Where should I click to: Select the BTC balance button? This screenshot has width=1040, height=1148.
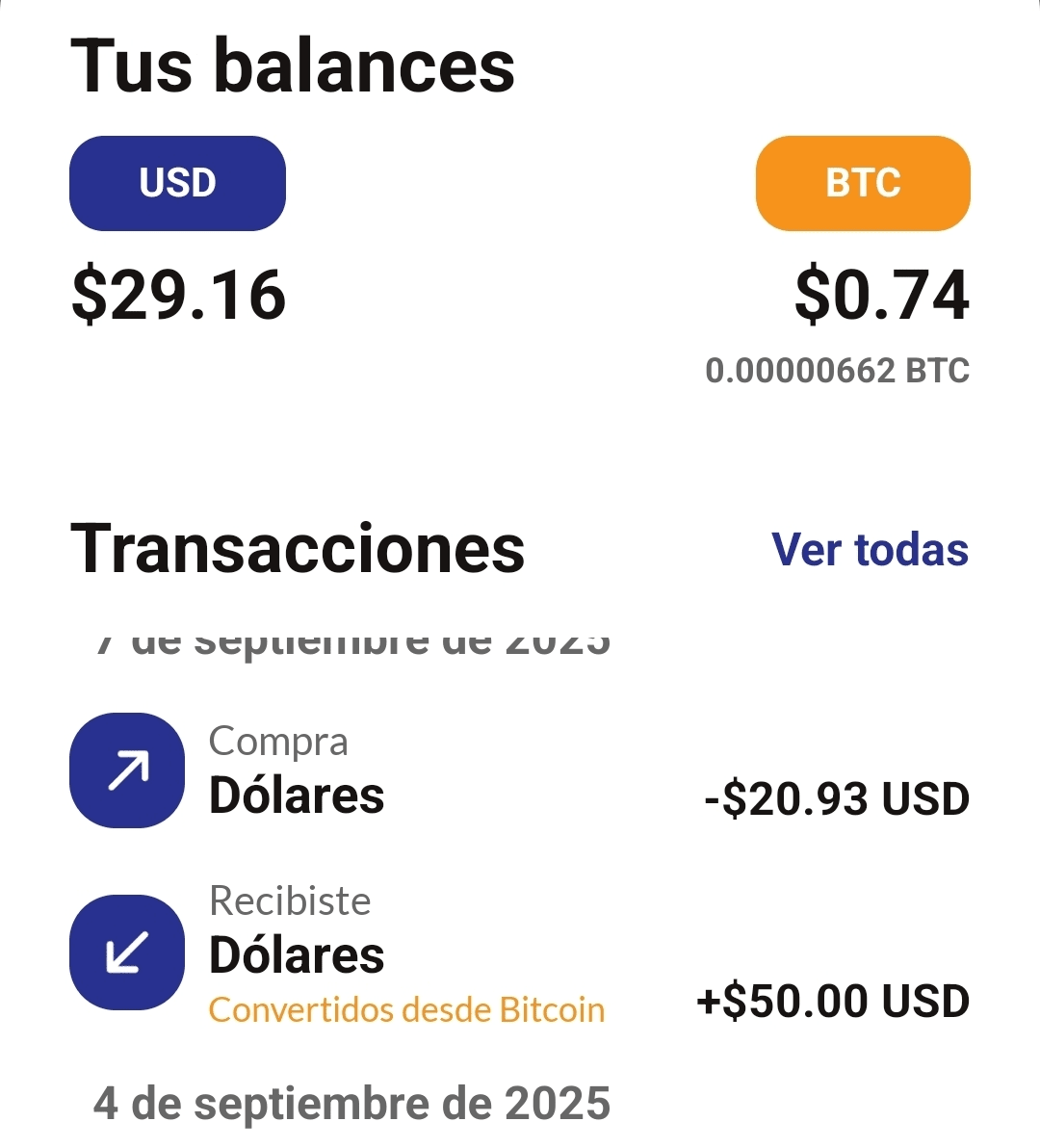pyautogui.click(x=863, y=183)
